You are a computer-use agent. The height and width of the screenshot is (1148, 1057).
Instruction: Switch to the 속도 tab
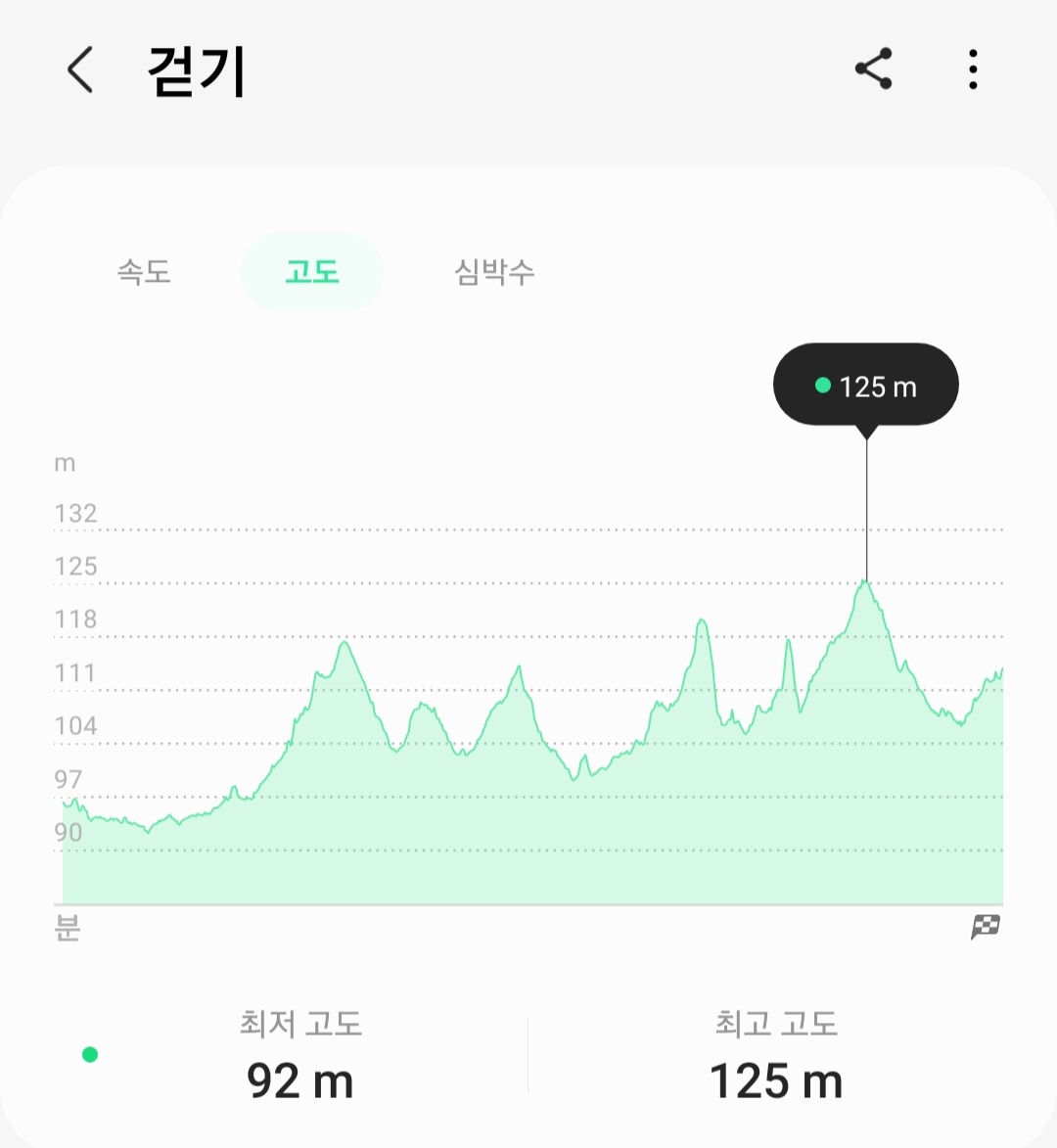tap(144, 272)
